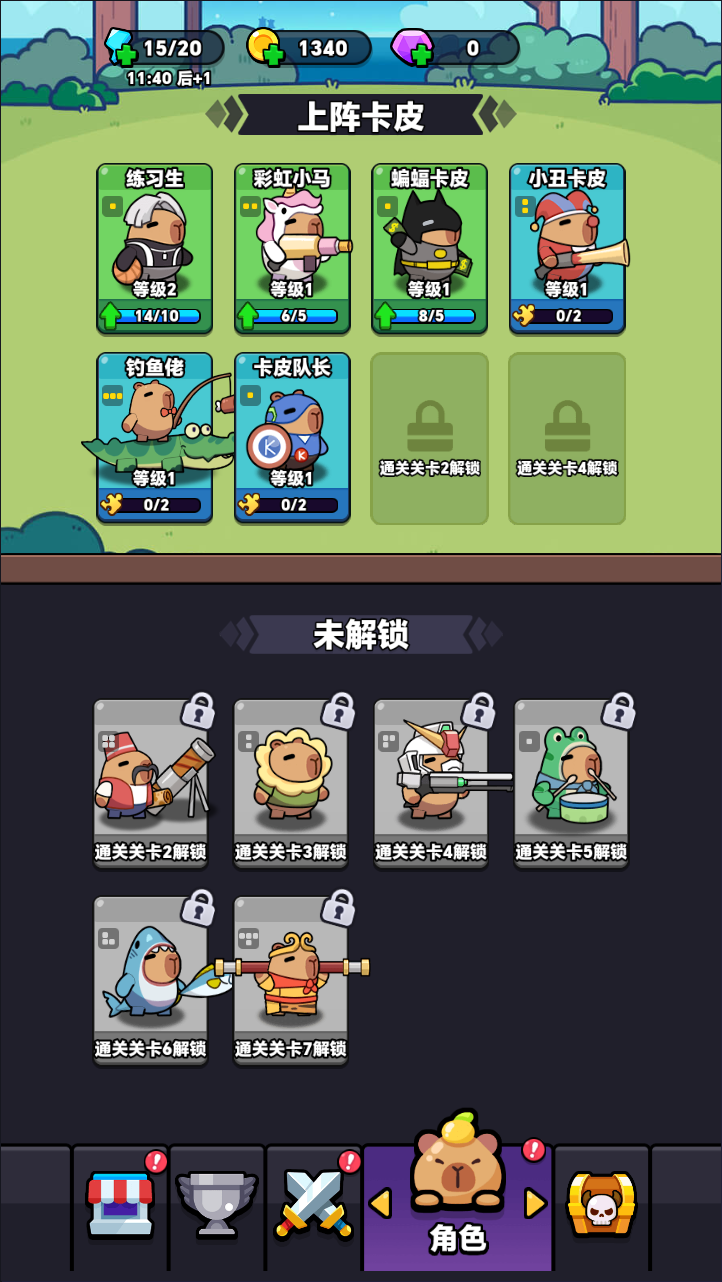Image resolution: width=722 pixels, height=1282 pixels.
Task: Tap the locked slot 通关关卡2解锁 in lineup
Action: click(430, 438)
